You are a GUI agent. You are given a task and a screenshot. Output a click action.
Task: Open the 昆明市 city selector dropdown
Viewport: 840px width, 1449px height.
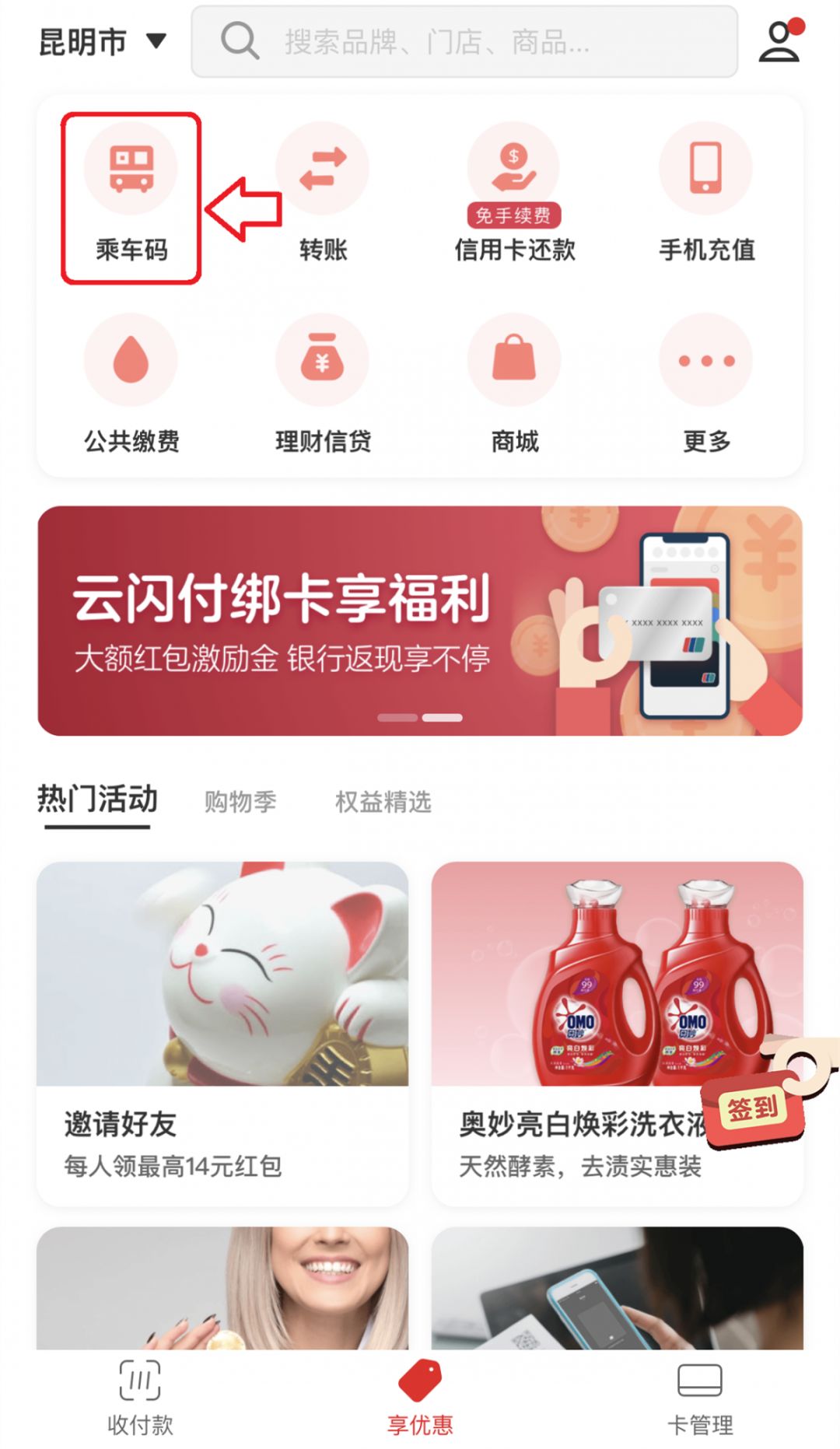tap(103, 41)
